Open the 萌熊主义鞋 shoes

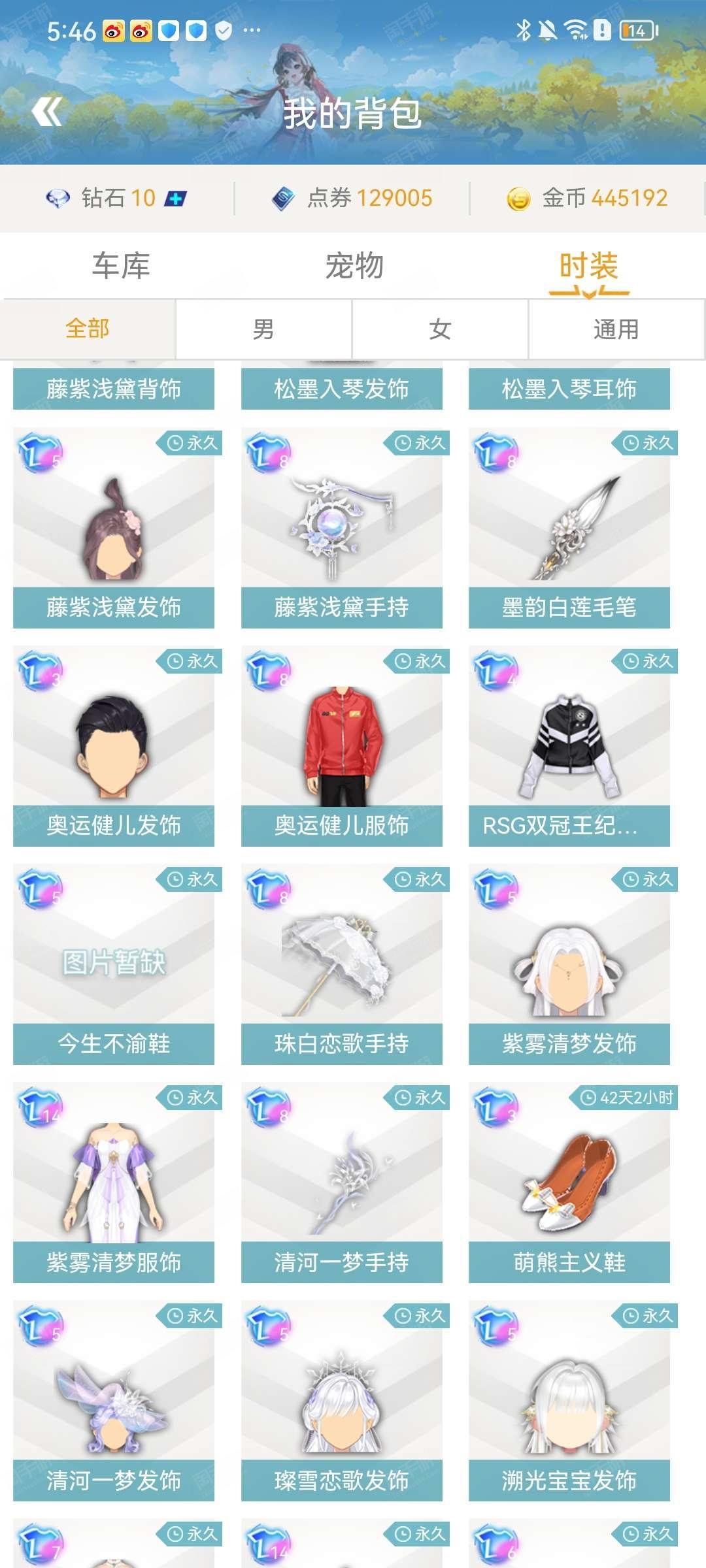[x=569, y=1184]
